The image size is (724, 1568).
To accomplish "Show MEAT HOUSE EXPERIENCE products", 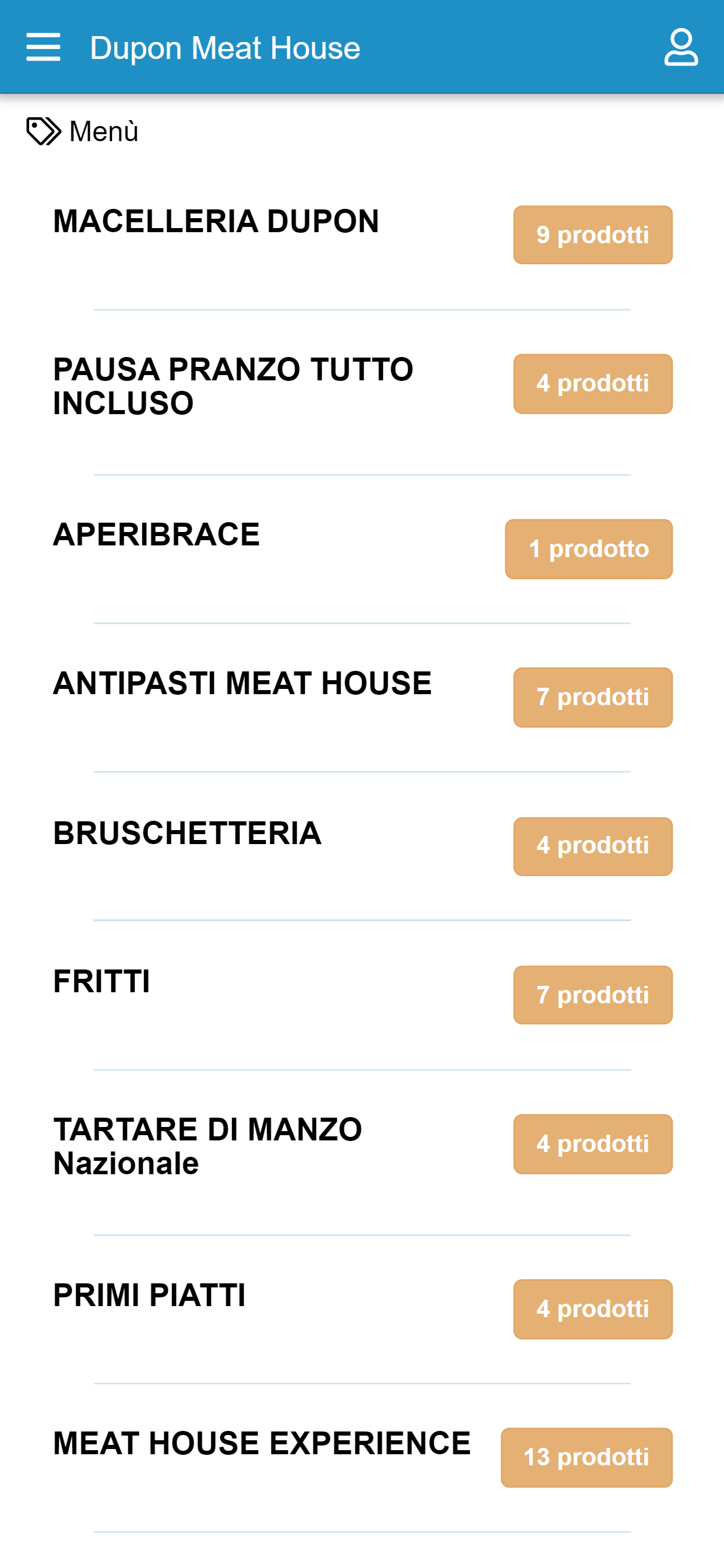I will (362, 1457).
